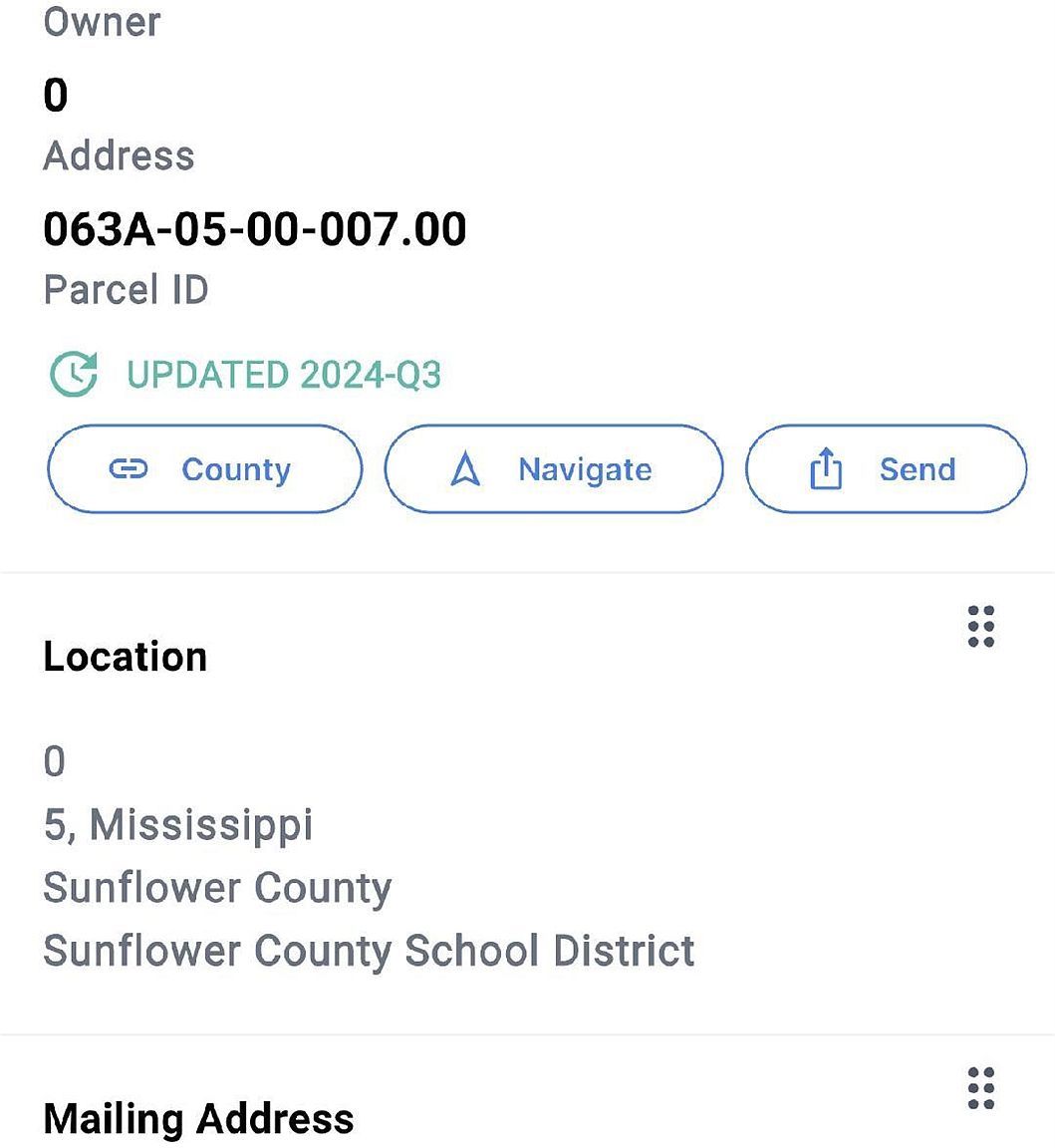Open the County record link
1055x1148 pixels.
(x=204, y=468)
